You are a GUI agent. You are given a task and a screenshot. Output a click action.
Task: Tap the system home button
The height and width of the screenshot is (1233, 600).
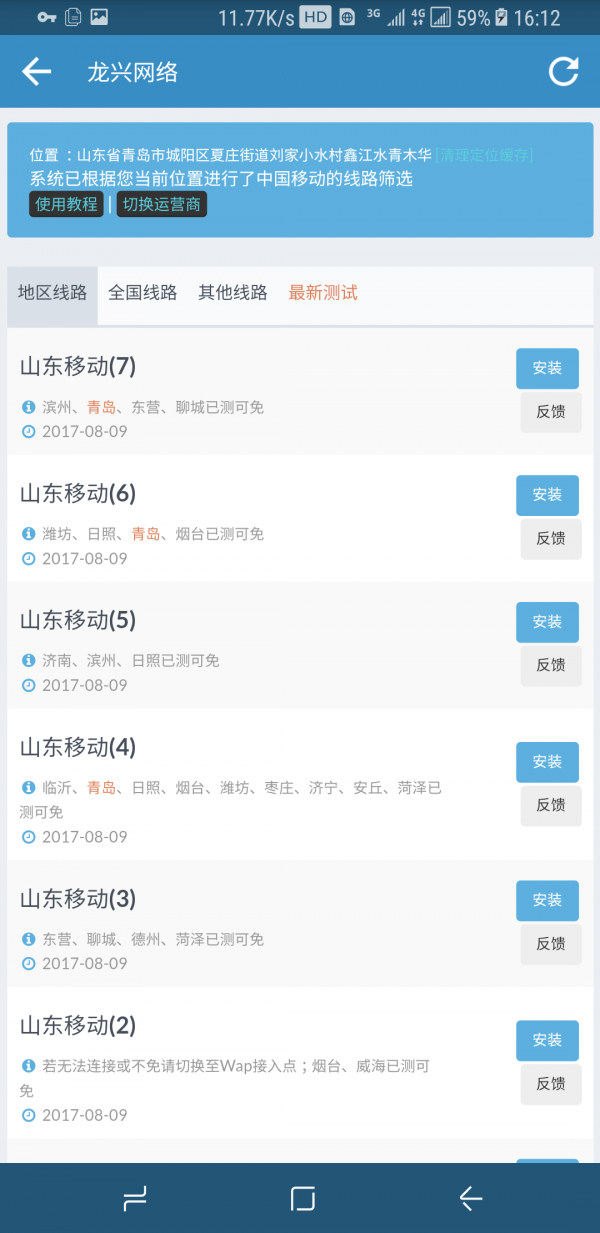(303, 1199)
